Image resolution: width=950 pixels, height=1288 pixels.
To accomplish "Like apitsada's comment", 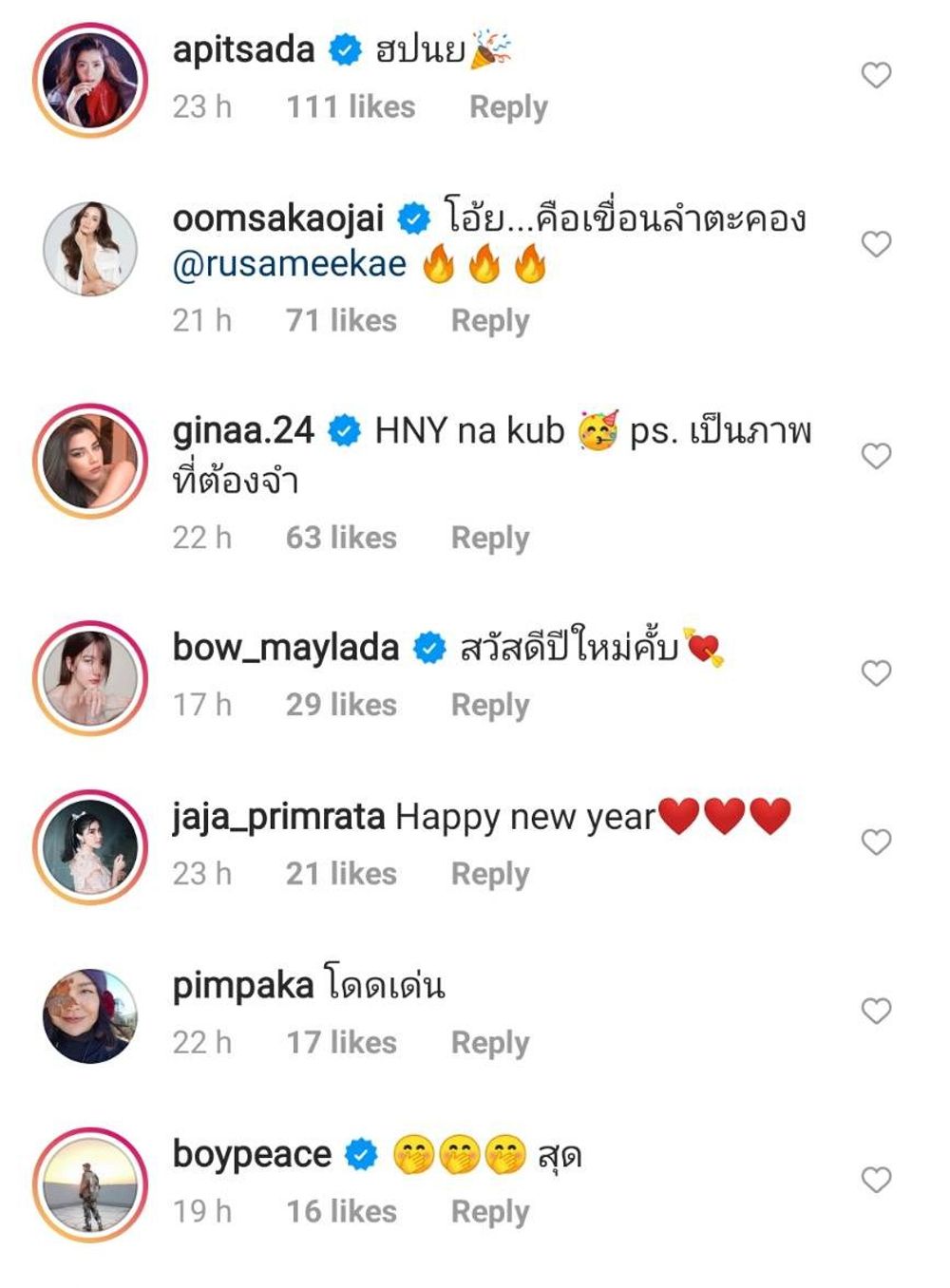I will [876, 75].
